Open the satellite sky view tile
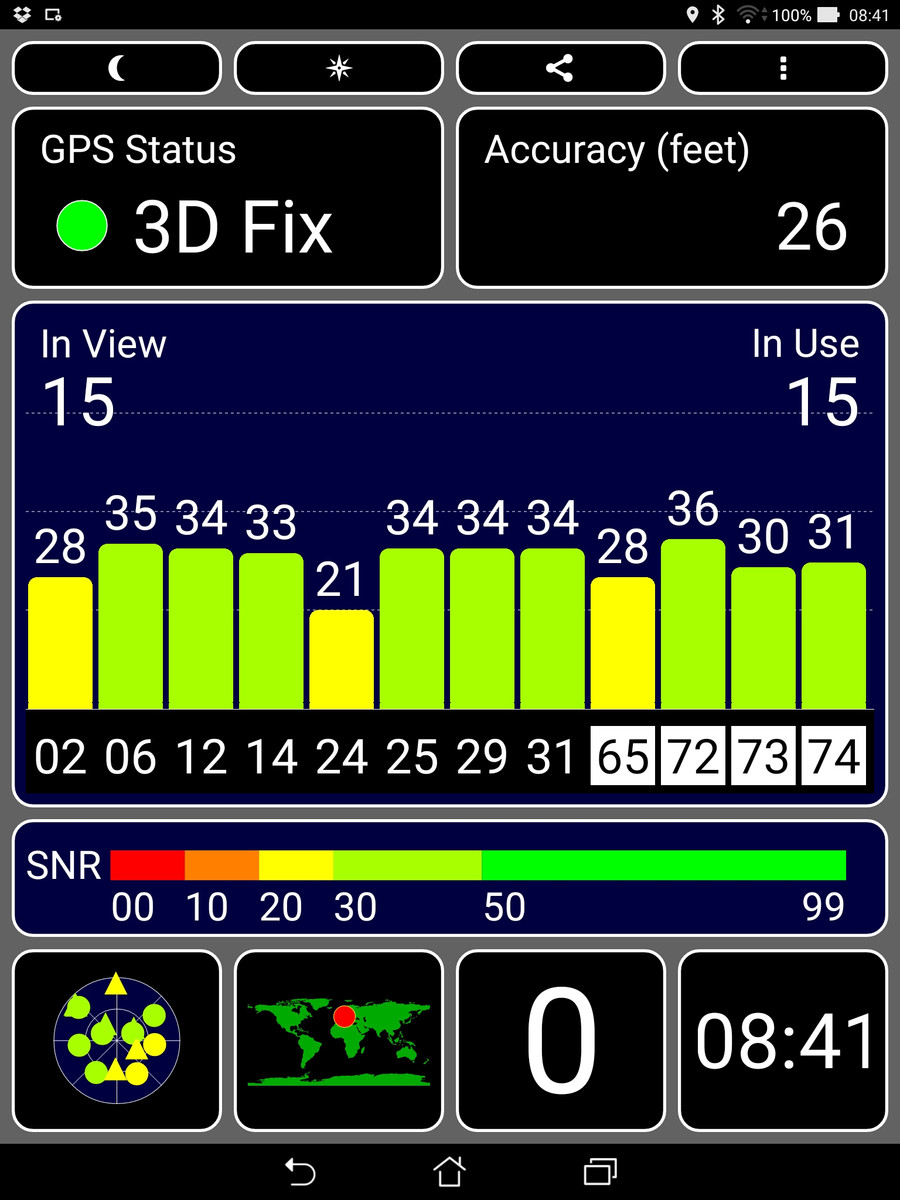 [117, 1041]
